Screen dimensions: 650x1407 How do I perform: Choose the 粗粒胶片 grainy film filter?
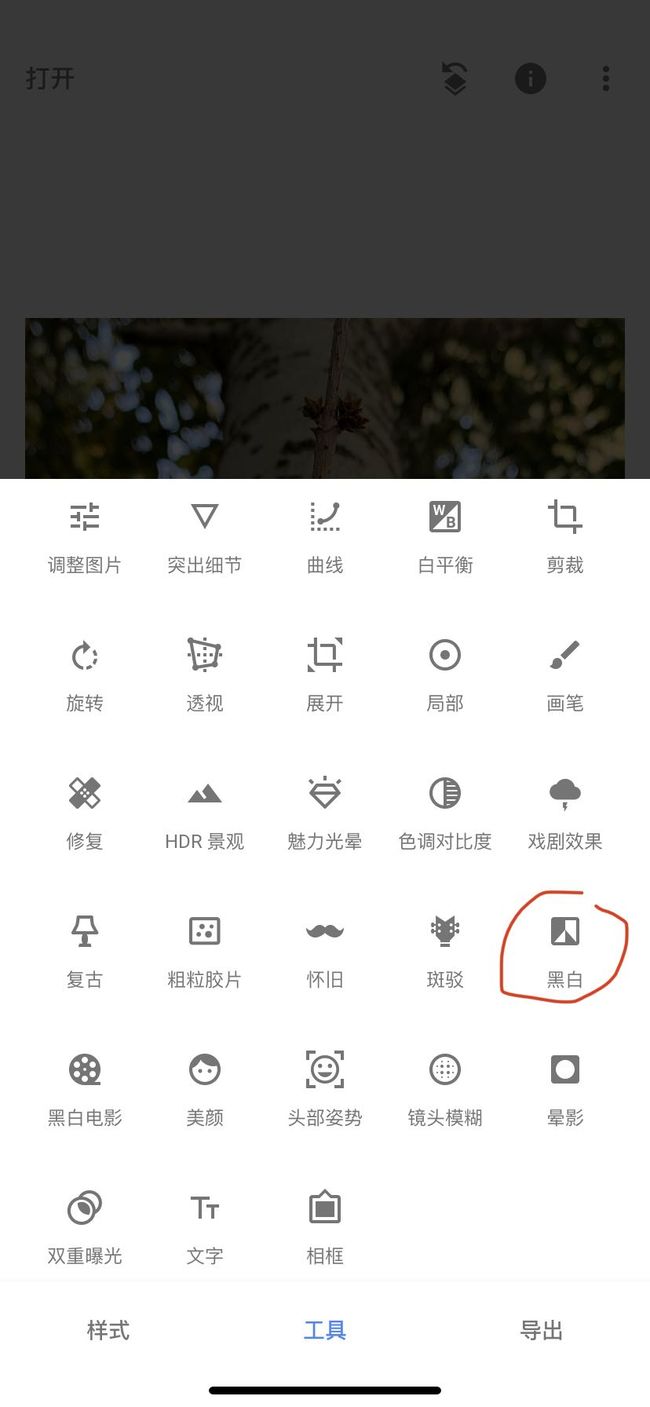click(x=205, y=952)
